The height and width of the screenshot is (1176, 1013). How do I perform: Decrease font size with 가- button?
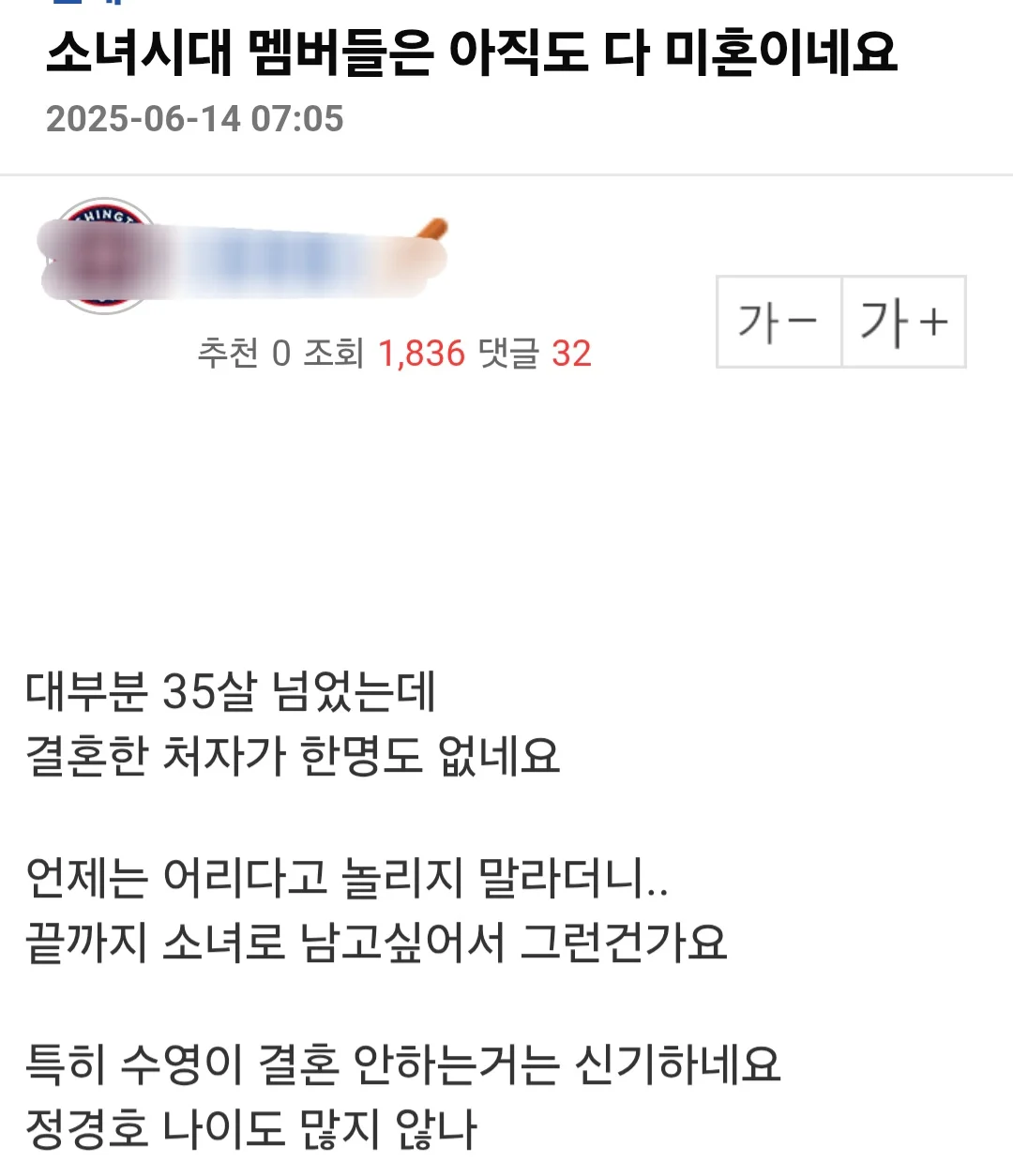pos(779,322)
